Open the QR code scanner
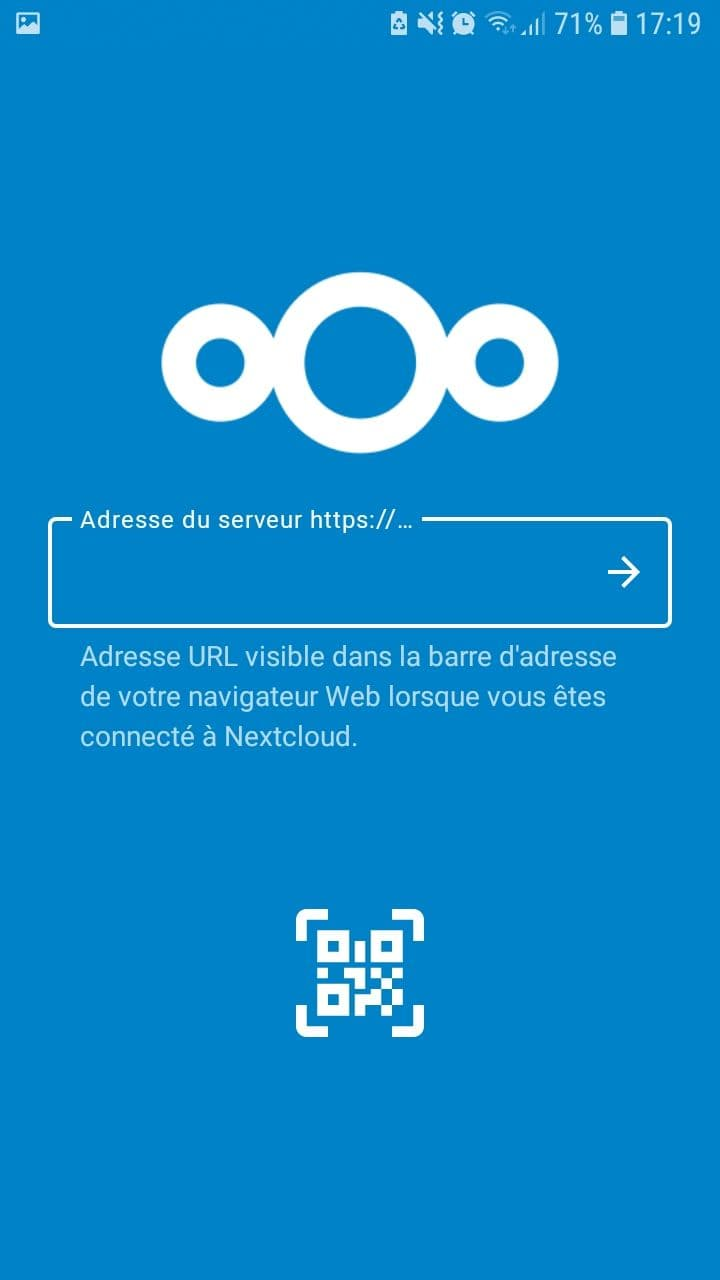720x1280 pixels. [x=360, y=972]
